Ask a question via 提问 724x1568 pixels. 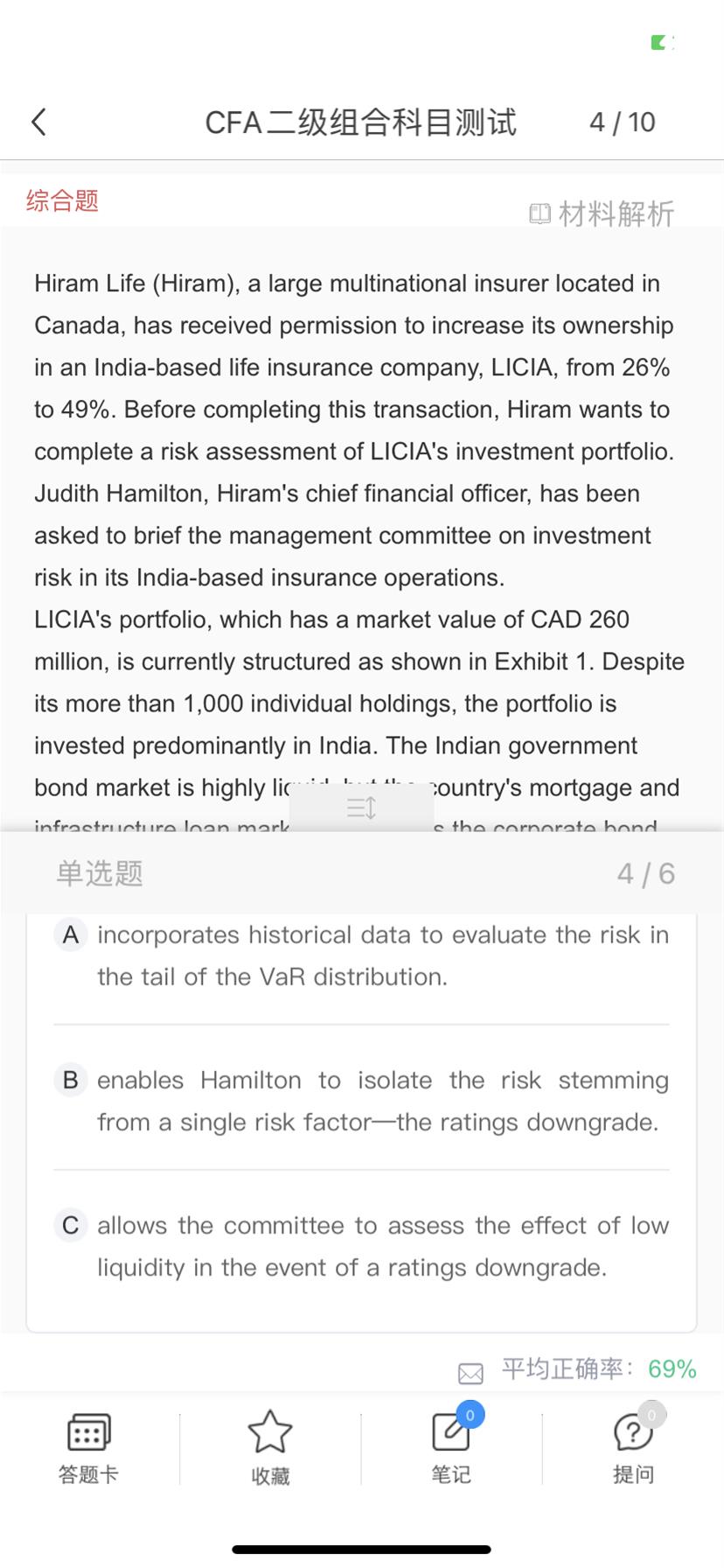click(633, 1448)
